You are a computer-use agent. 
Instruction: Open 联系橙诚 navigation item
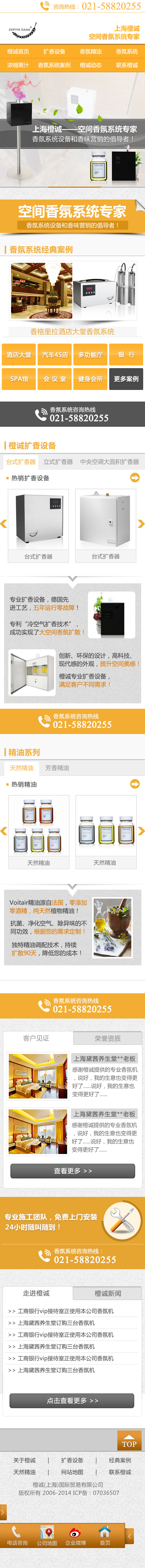pos(127,65)
